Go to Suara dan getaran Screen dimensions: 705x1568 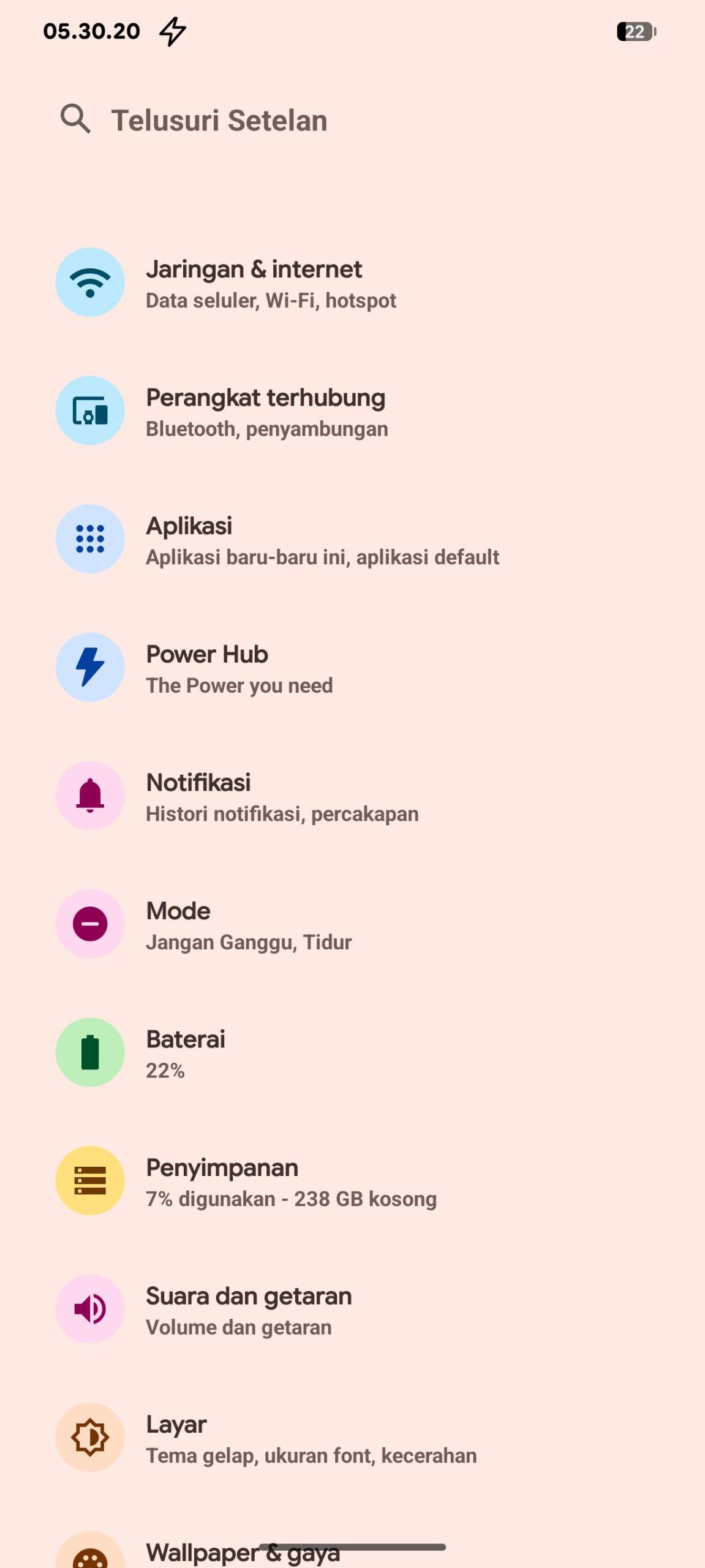pyautogui.click(x=248, y=1310)
